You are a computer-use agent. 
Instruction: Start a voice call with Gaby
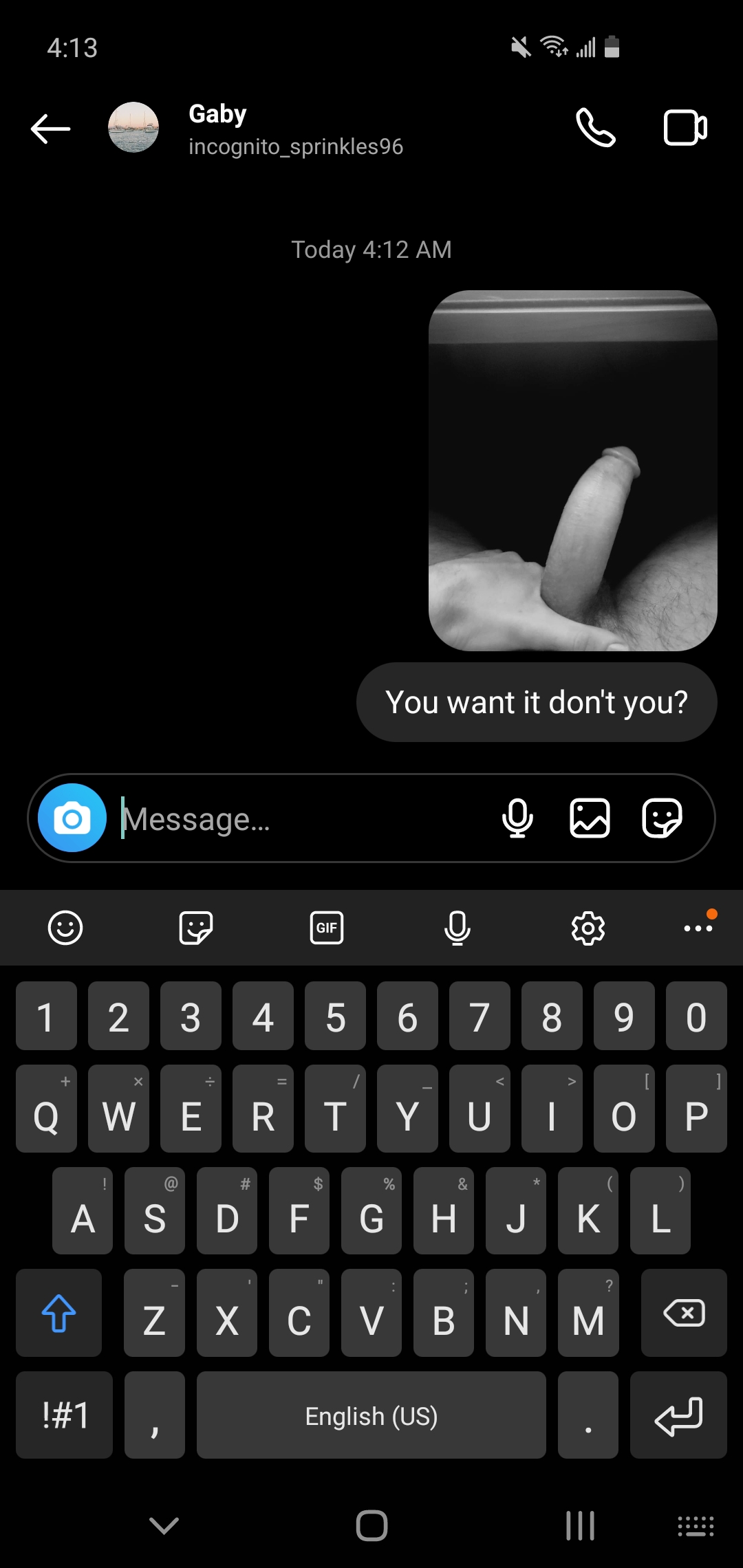(595, 128)
